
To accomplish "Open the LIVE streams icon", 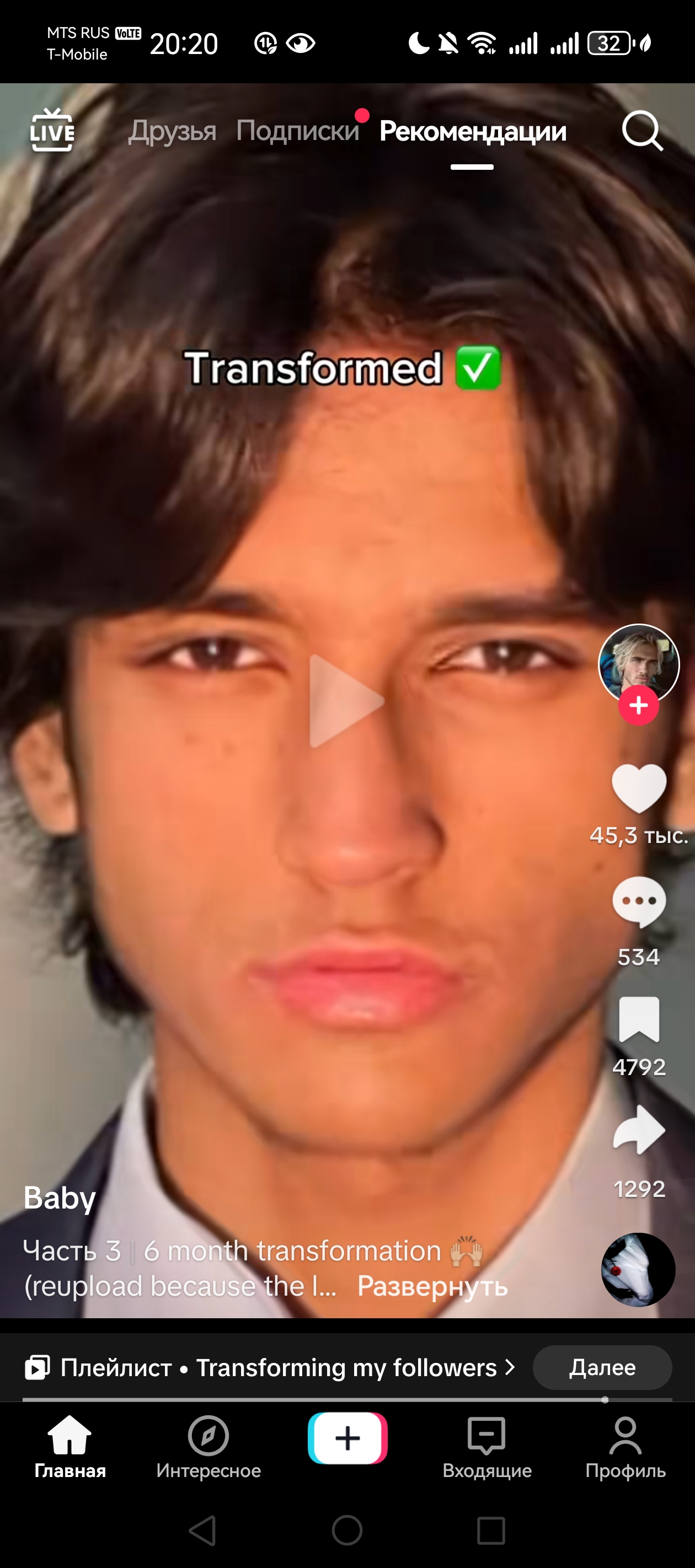I will click(52, 130).
